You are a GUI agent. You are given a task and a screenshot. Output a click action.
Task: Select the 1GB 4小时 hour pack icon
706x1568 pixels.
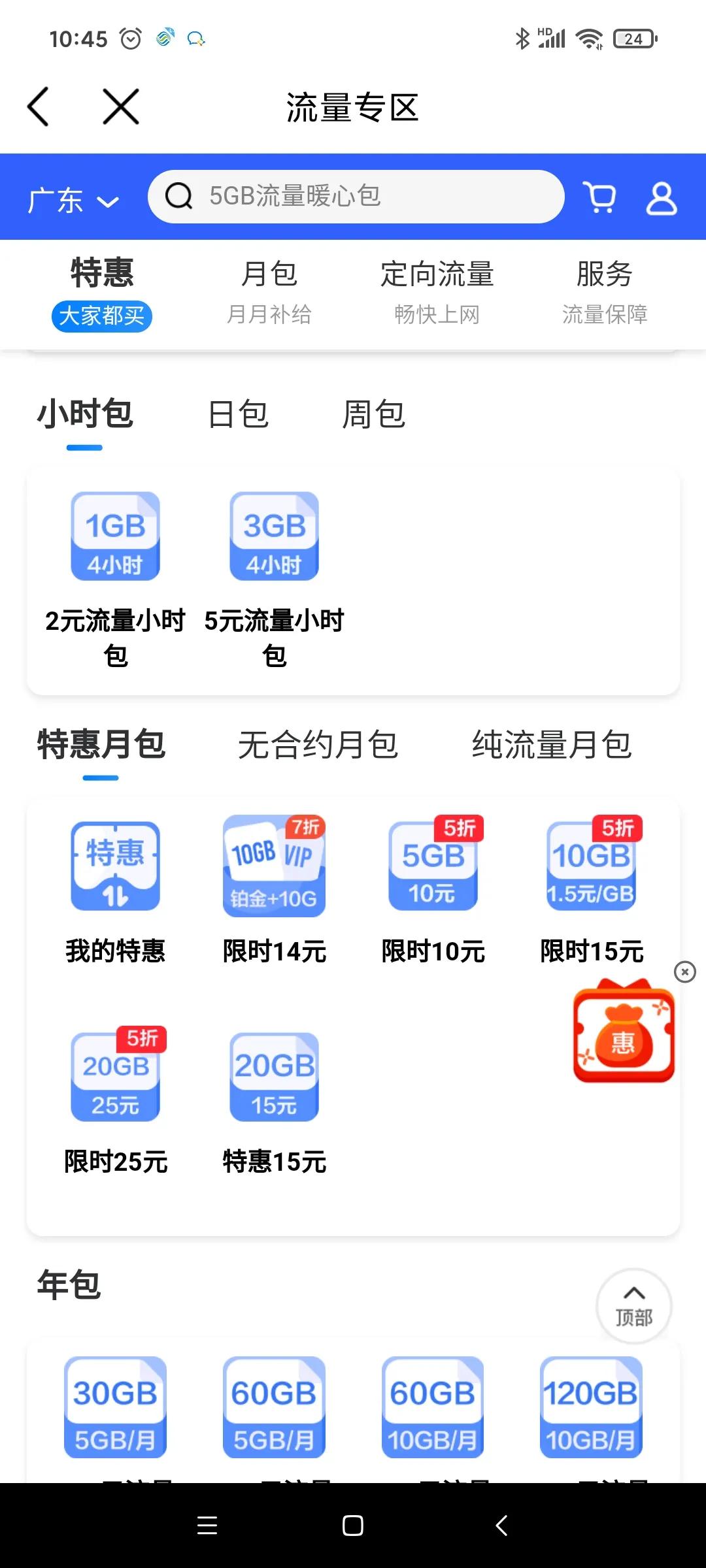(x=116, y=536)
